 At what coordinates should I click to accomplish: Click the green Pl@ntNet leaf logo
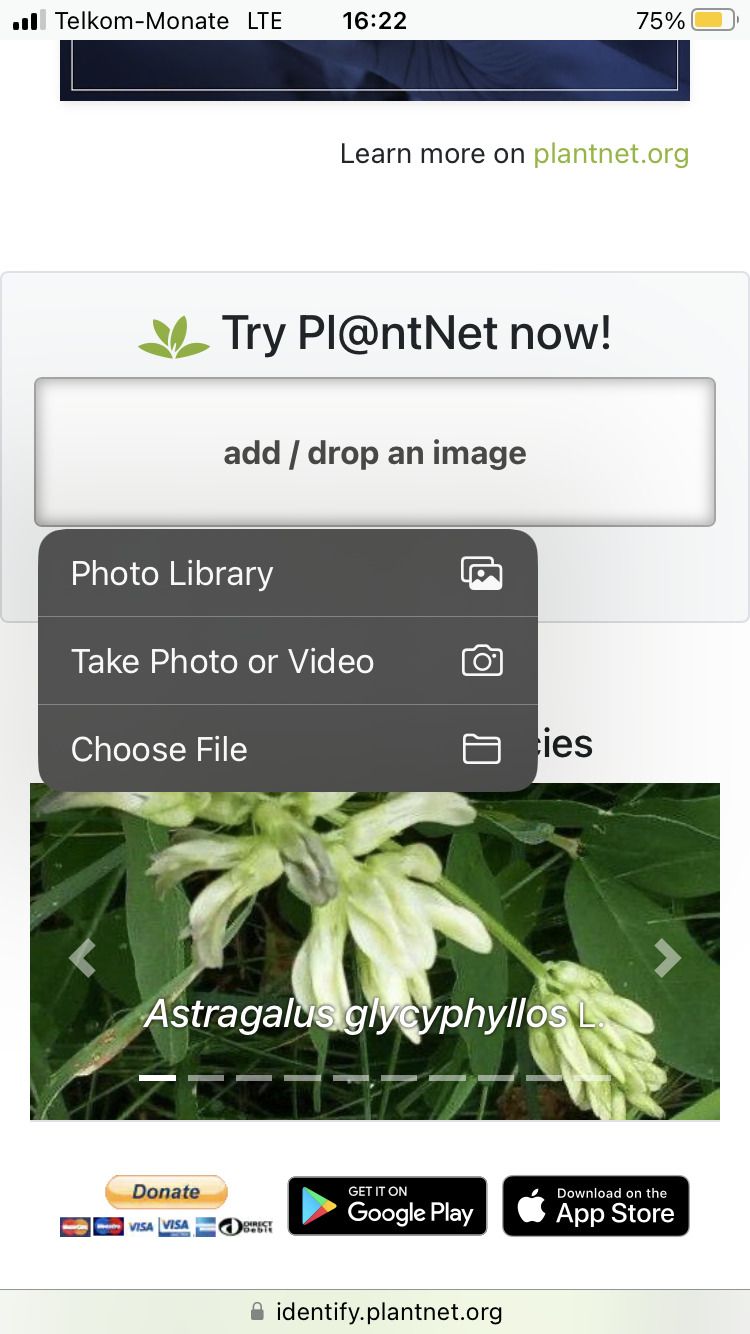(x=175, y=333)
